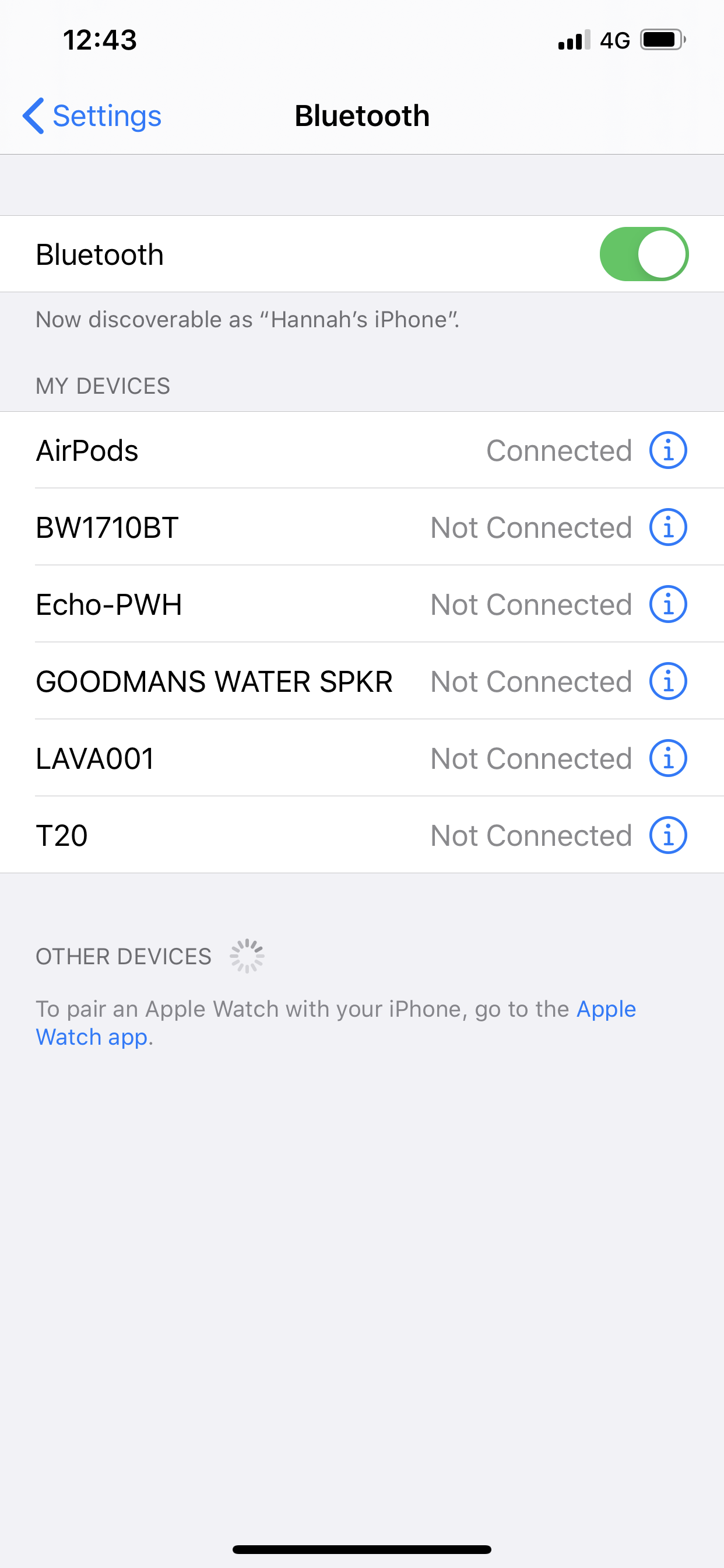724x1568 pixels.
Task: Open info for T20
Action: (668, 836)
